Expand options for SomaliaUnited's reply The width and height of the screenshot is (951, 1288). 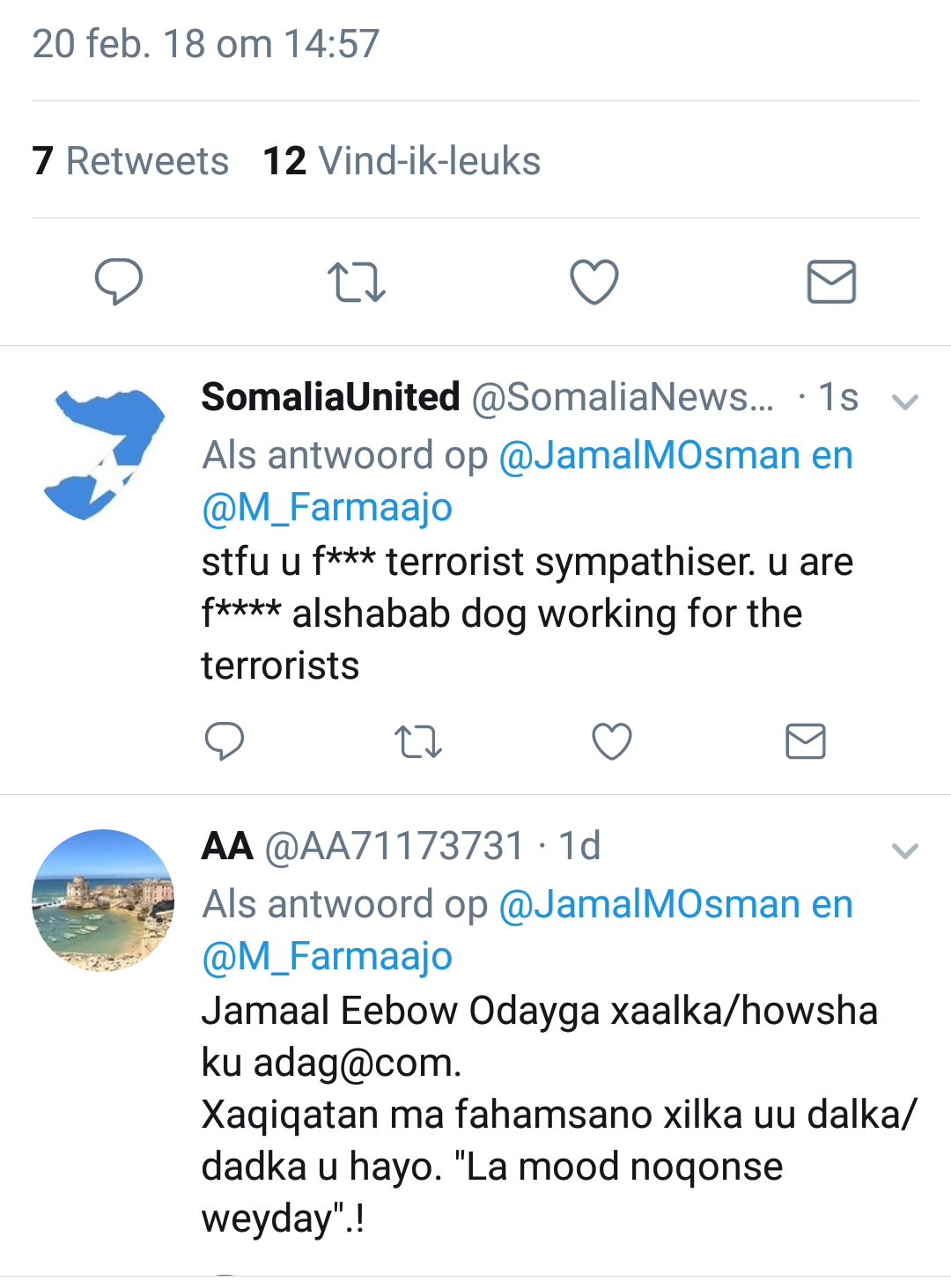[x=904, y=402]
